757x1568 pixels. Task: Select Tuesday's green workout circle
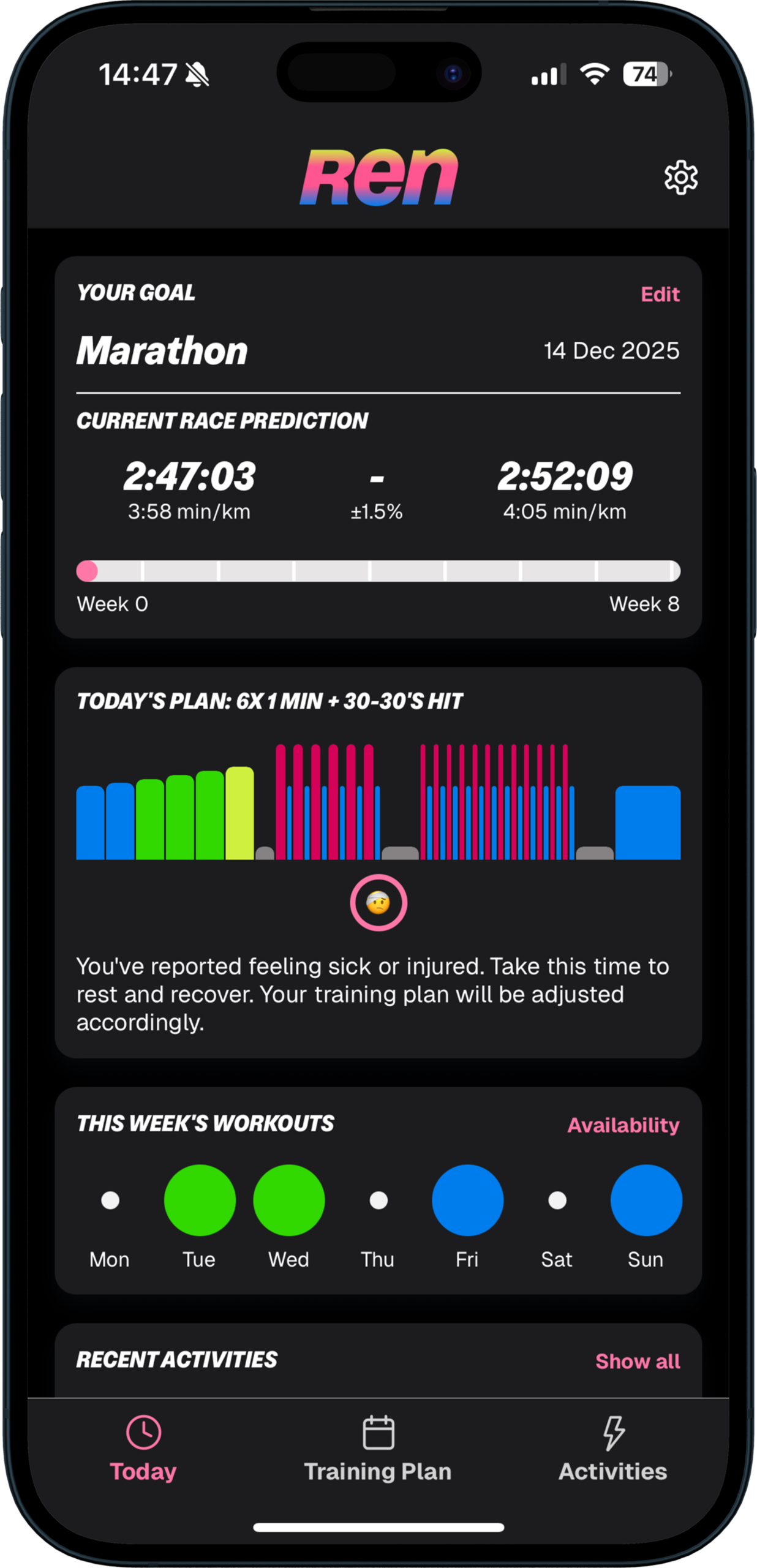[x=200, y=1200]
